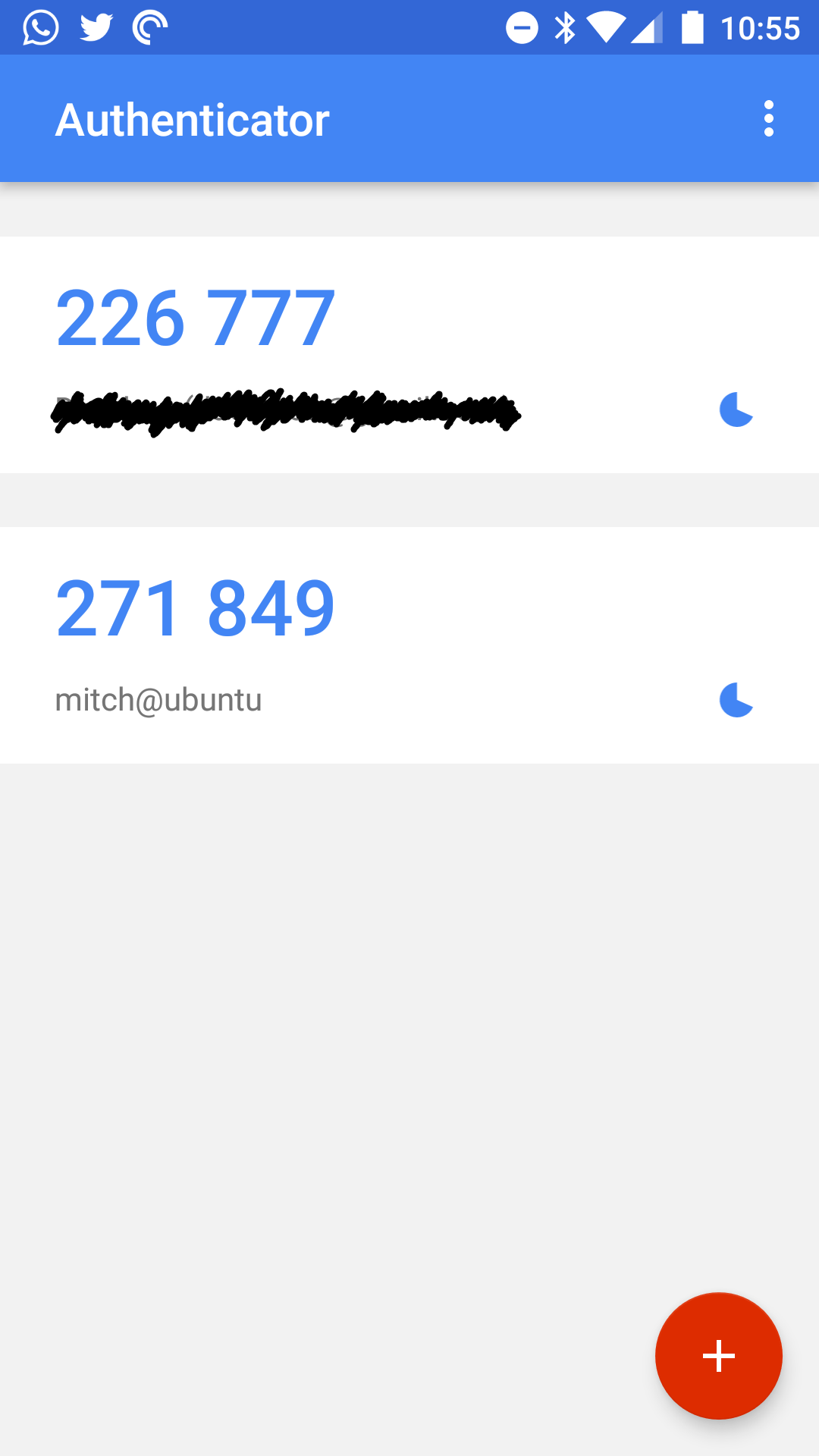Add a new account with plus button
The image size is (819, 1456).
(719, 1356)
